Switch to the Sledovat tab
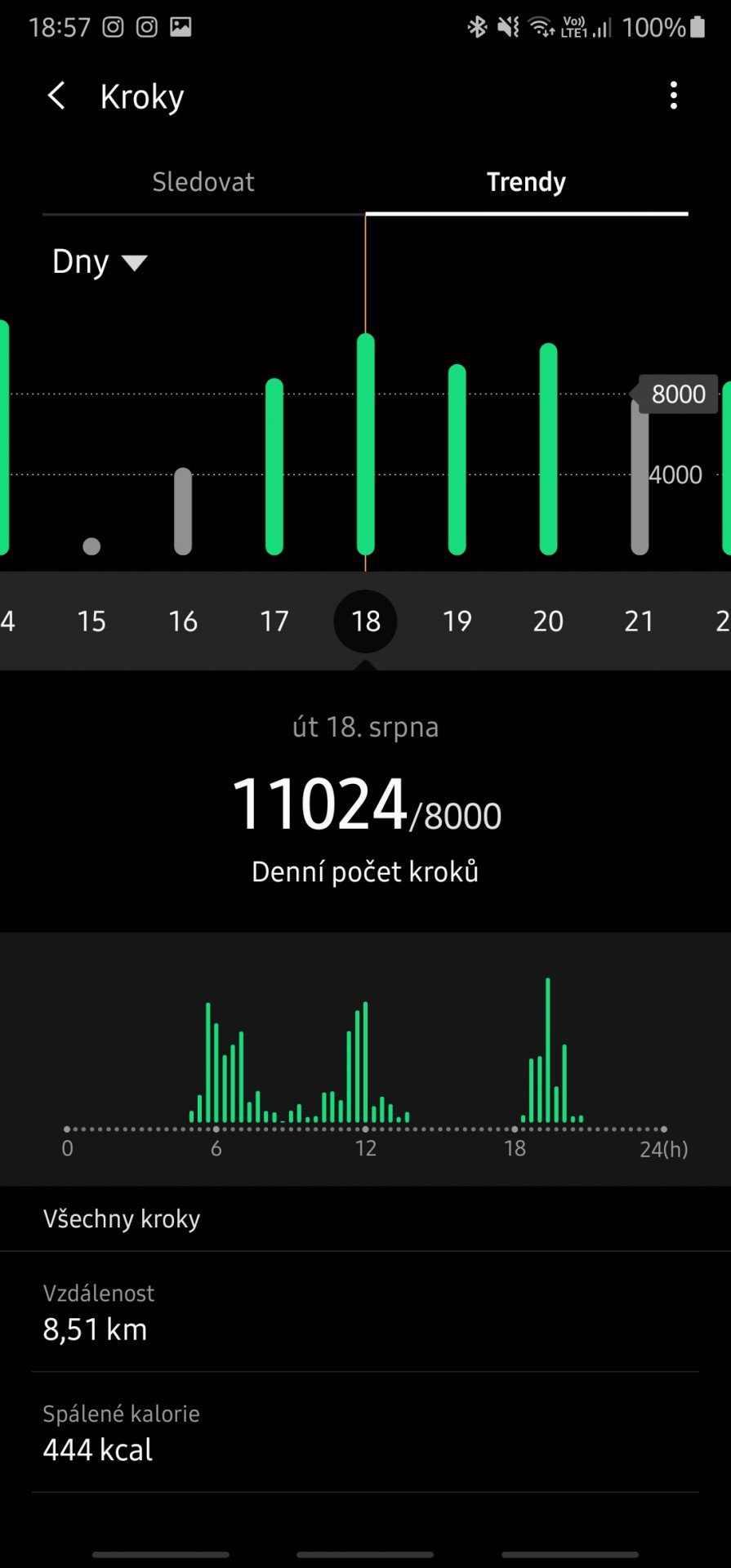This screenshot has height=1568, width=731. tap(203, 182)
